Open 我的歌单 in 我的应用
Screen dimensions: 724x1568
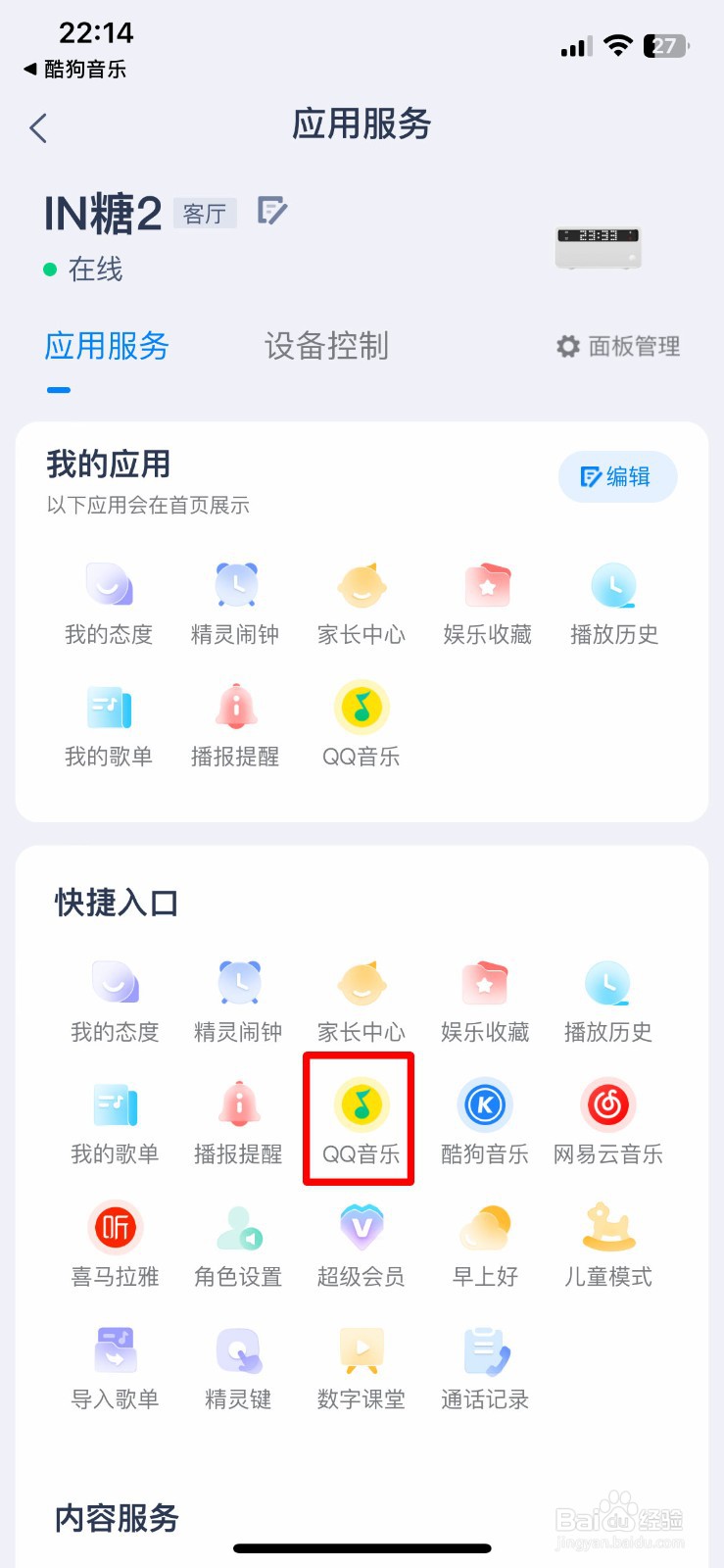pos(109,726)
